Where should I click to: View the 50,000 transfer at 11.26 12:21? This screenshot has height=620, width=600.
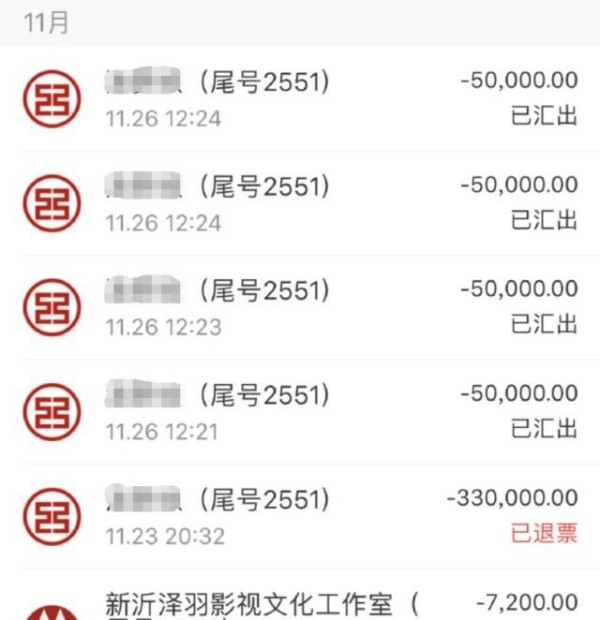300,412
